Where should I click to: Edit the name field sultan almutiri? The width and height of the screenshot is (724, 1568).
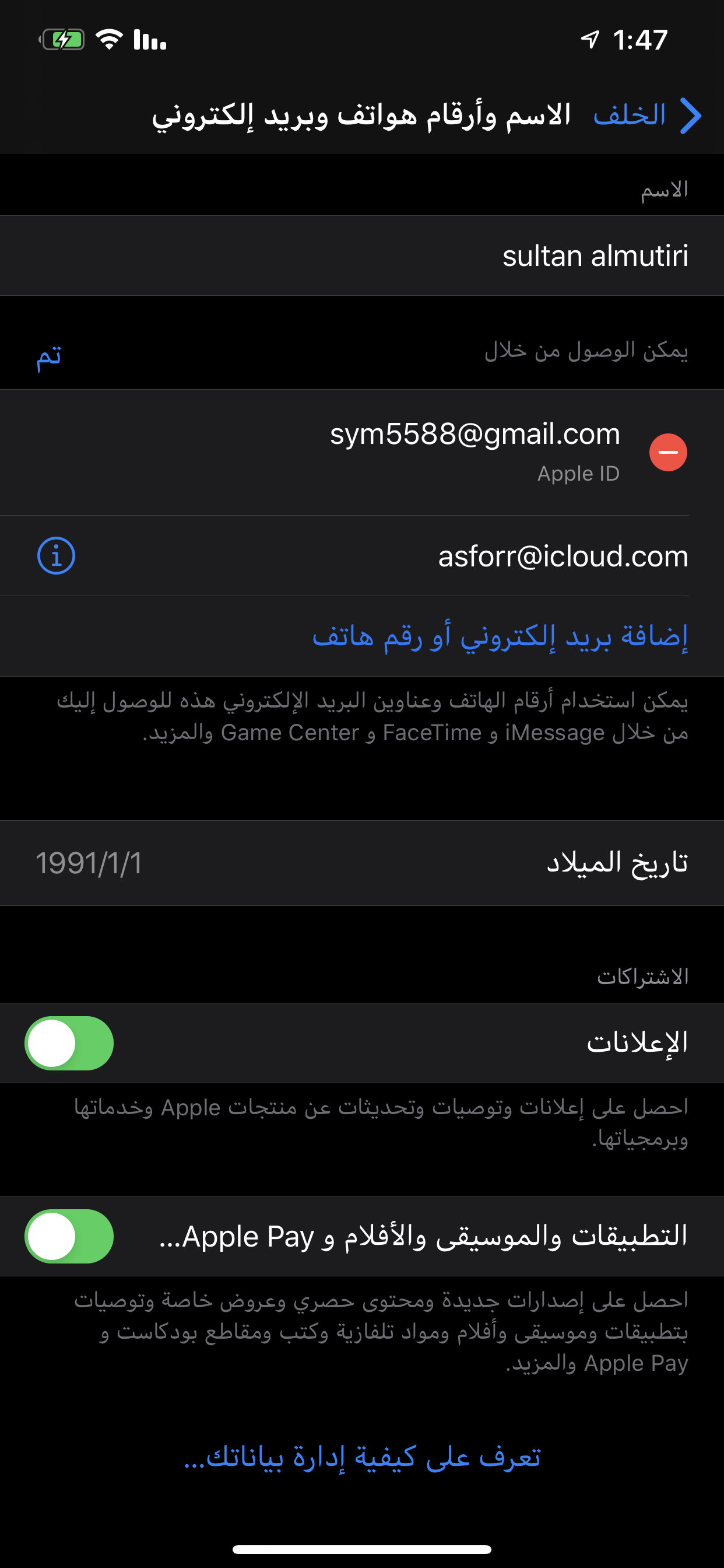click(x=595, y=256)
